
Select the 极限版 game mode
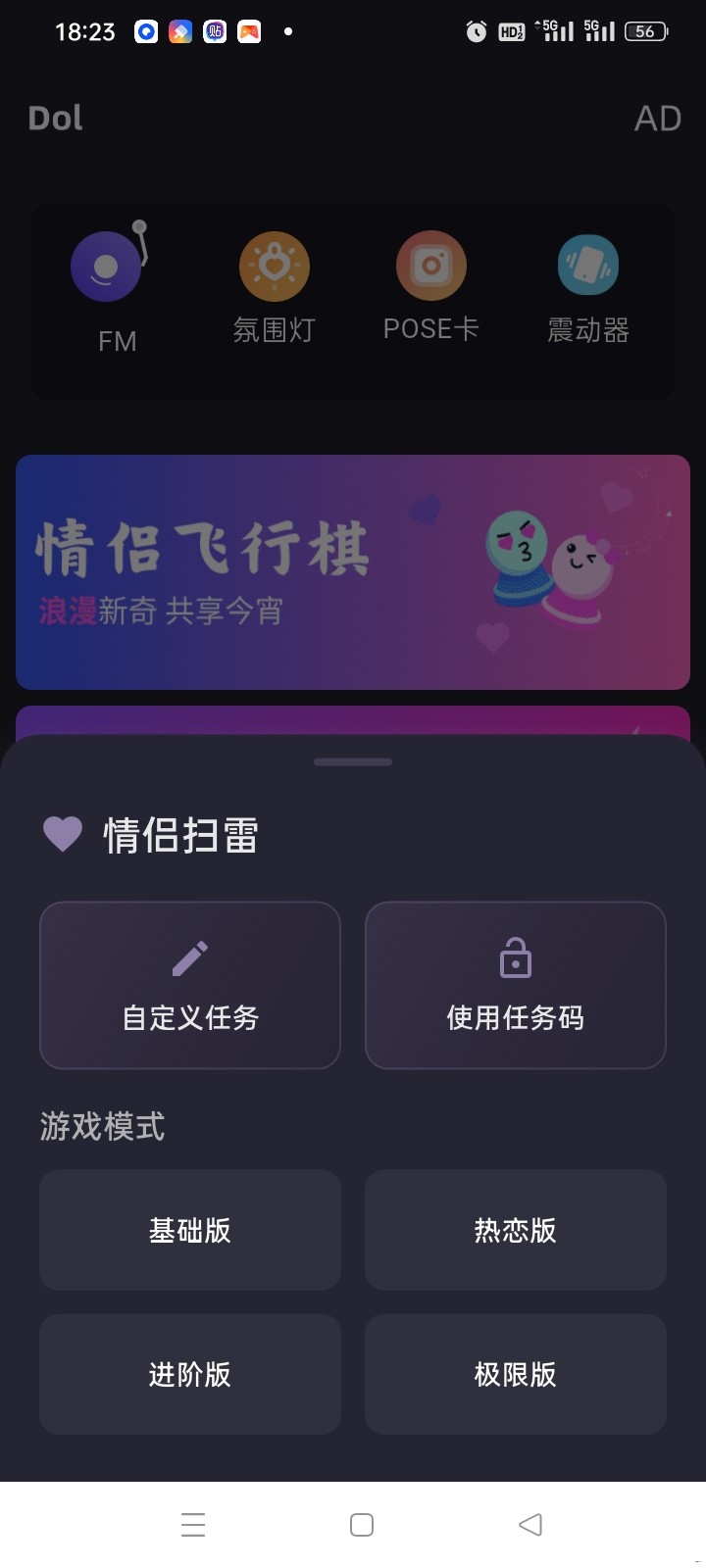coord(516,1374)
